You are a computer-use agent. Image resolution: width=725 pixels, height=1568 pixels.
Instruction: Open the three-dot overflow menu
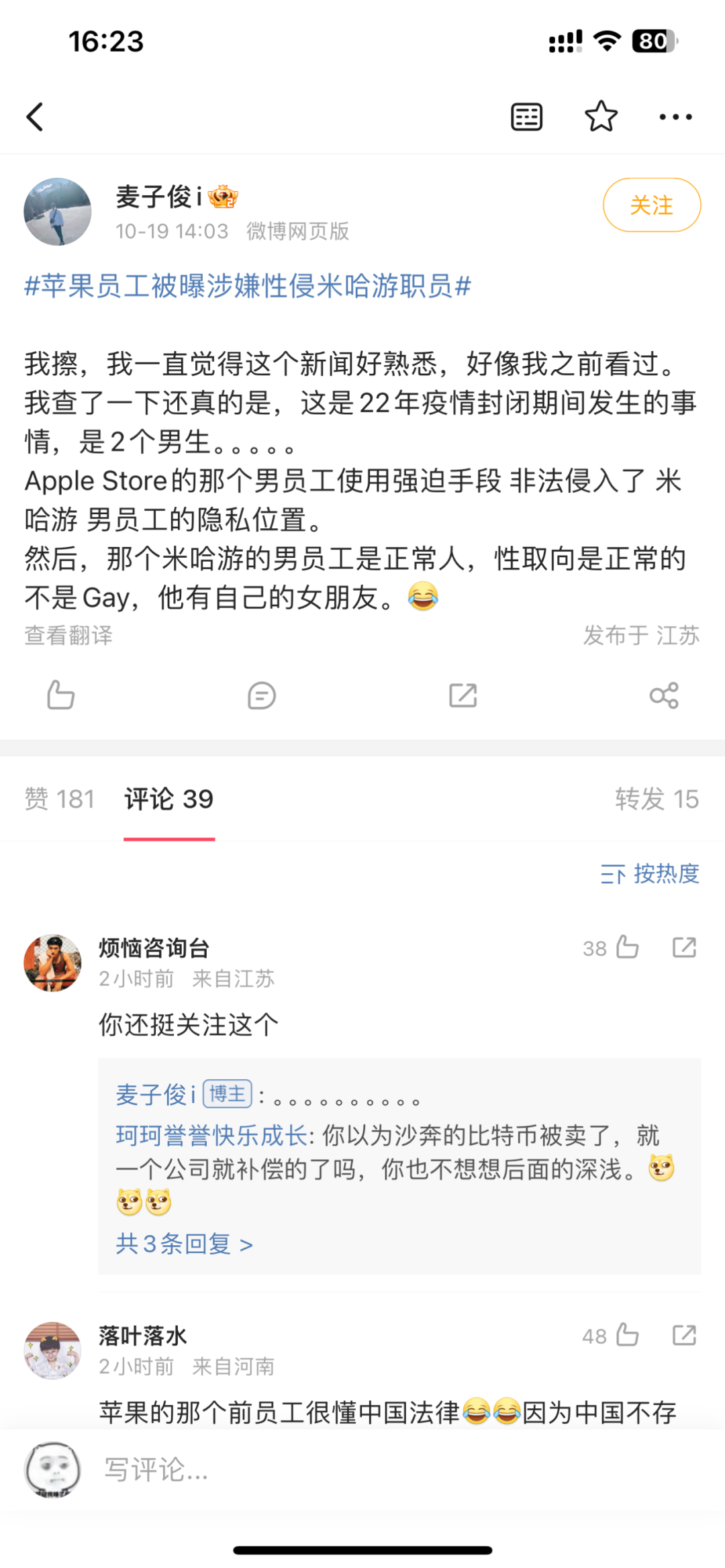[675, 117]
